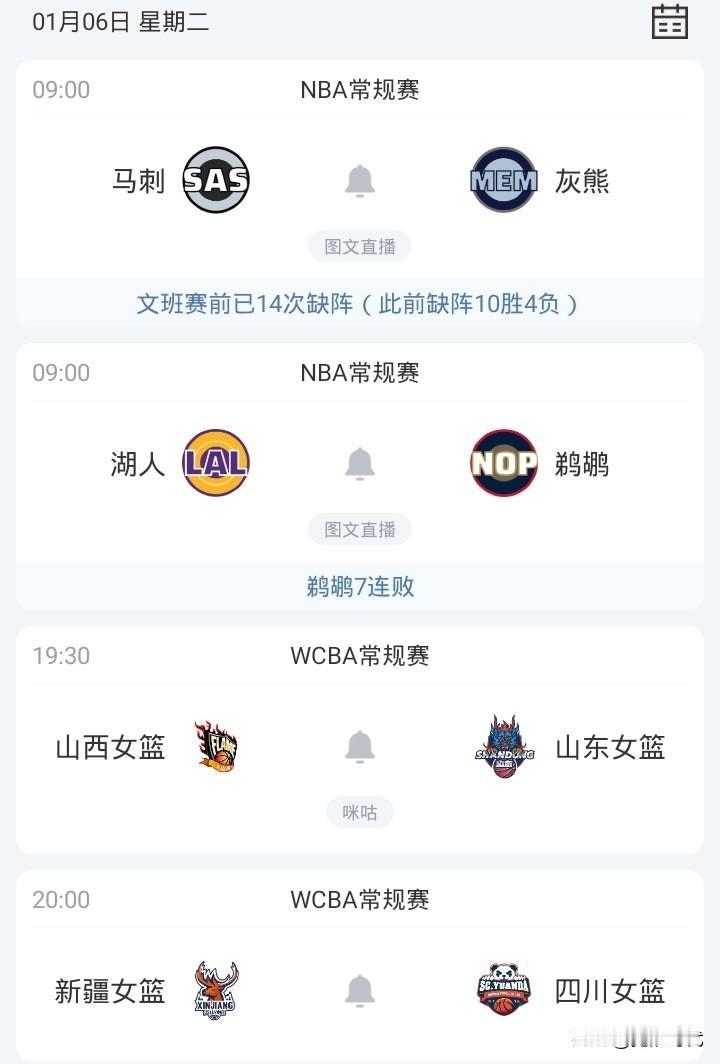Toggle the reminder bell for Spurs vs Grizzlies
Screen dimensions: 720x1064
359,181
